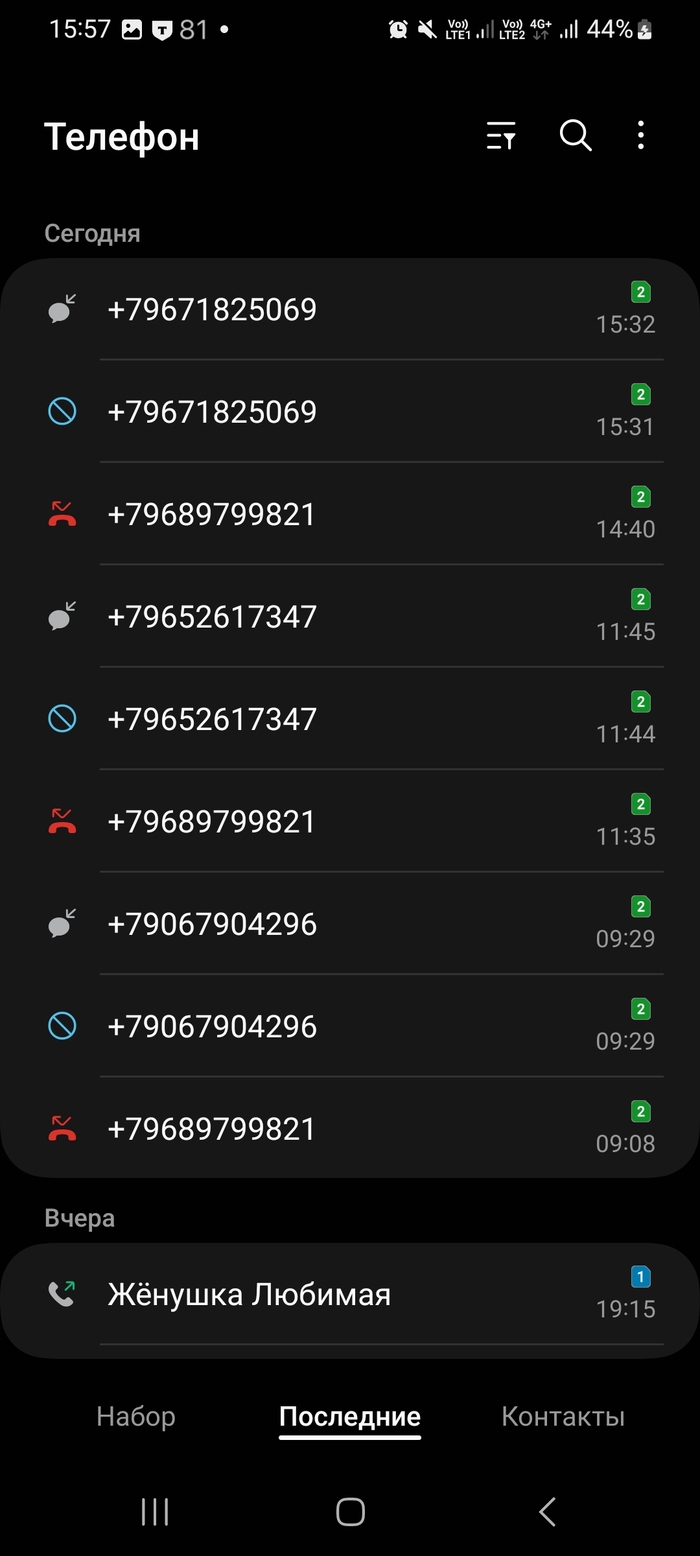
Task: View the missed +79689799821 call at 11:35
Action: coord(350,822)
